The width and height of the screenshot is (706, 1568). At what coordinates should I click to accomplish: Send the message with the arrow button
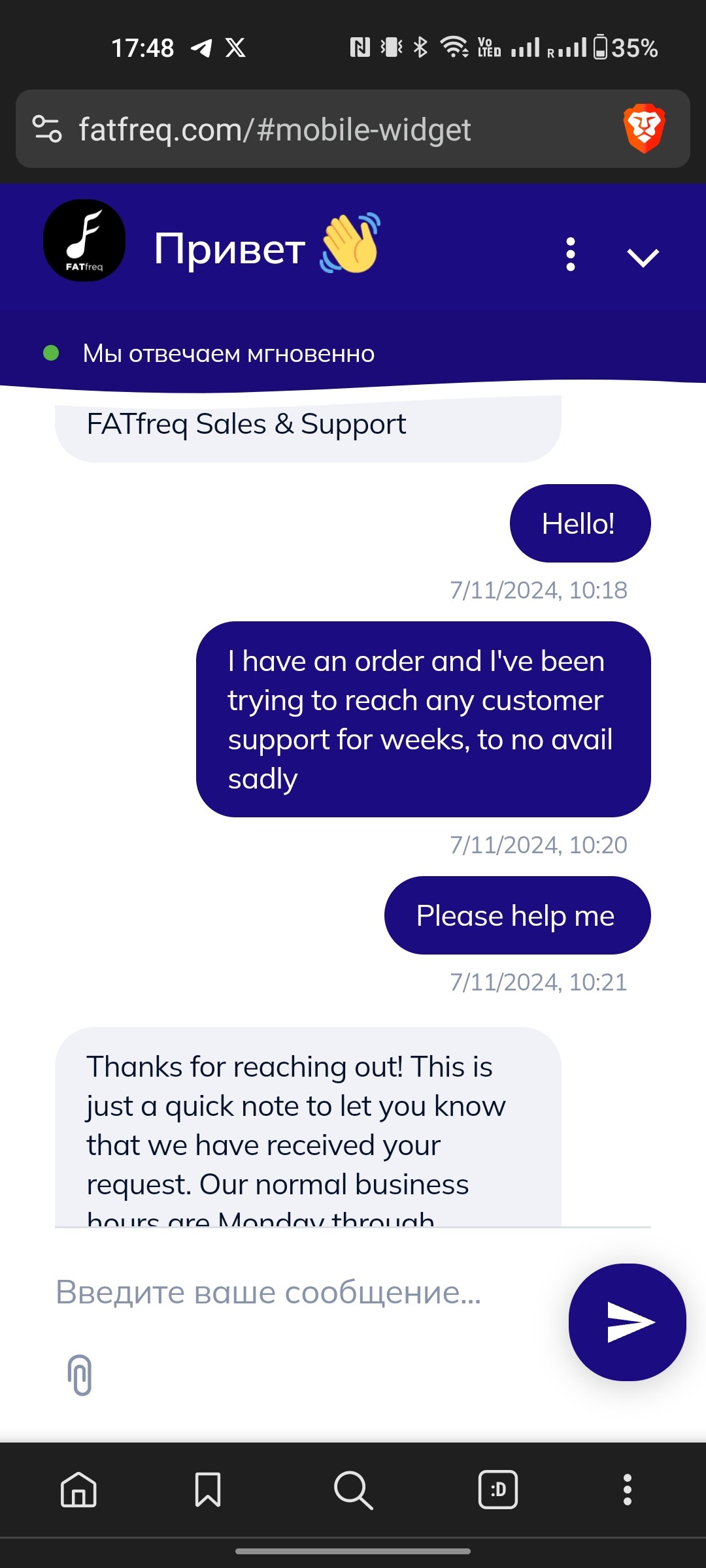[x=628, y=1322]
